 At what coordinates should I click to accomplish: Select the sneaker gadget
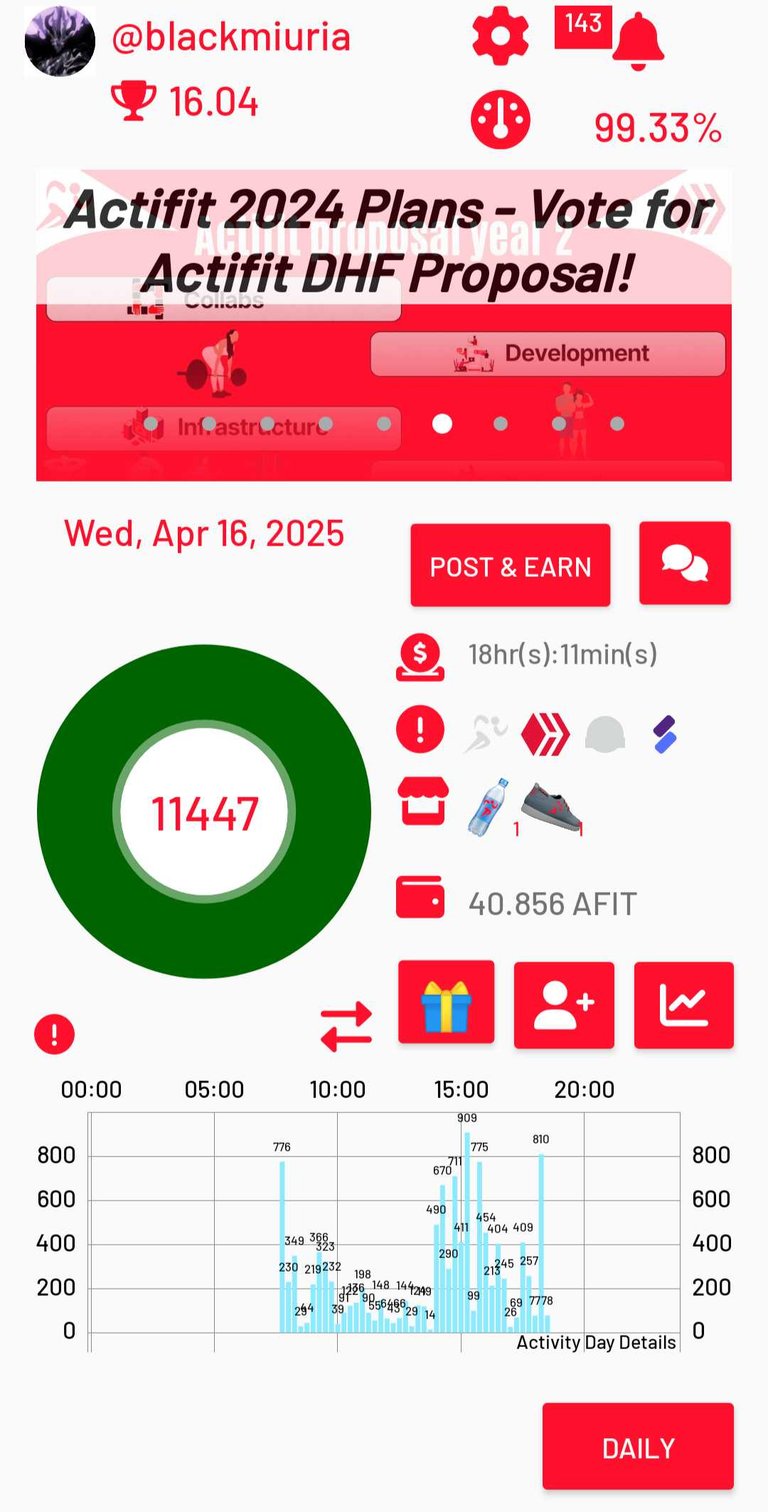[x=550, y=806]
